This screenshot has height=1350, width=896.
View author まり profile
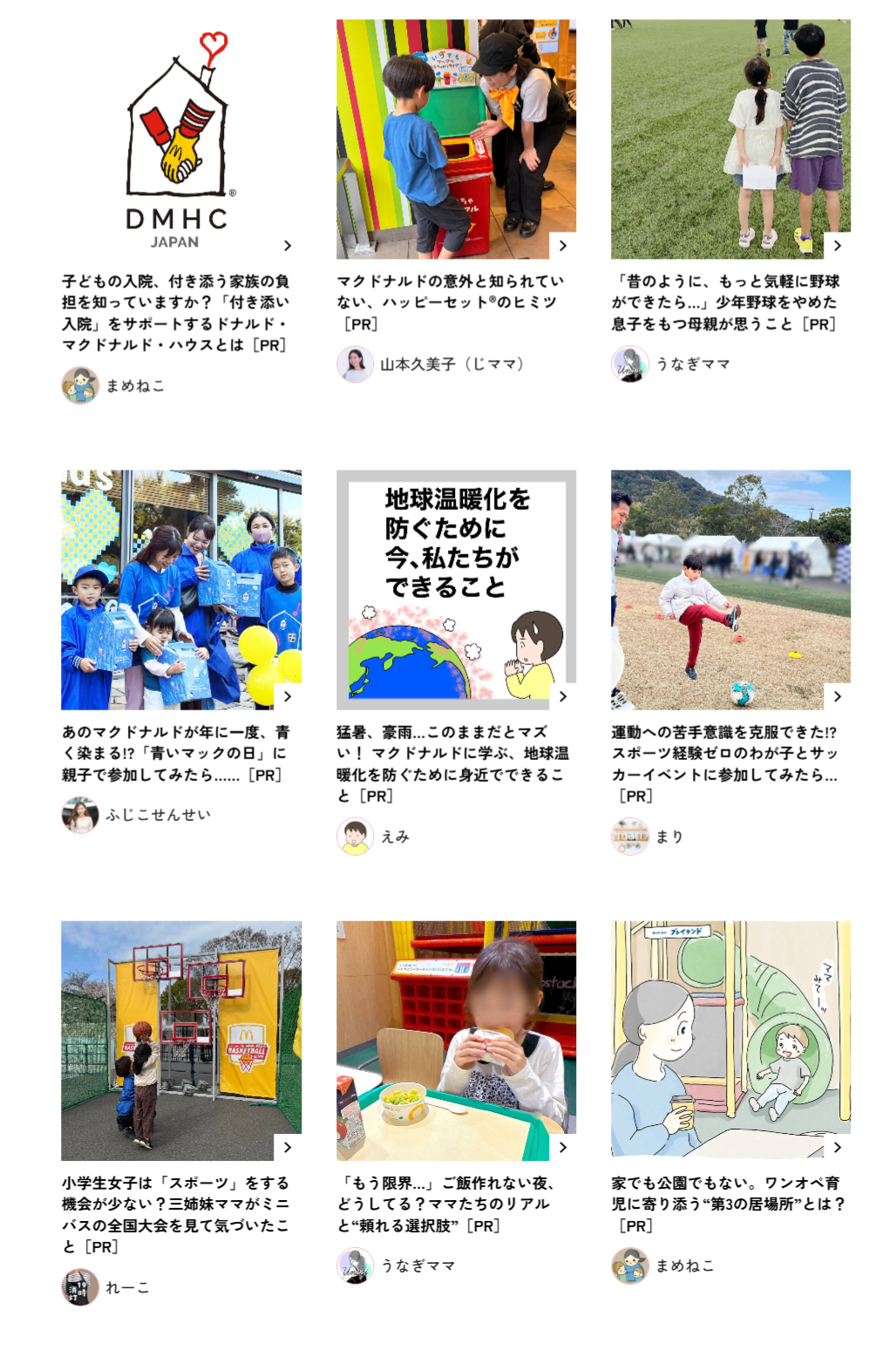[669, 837]
